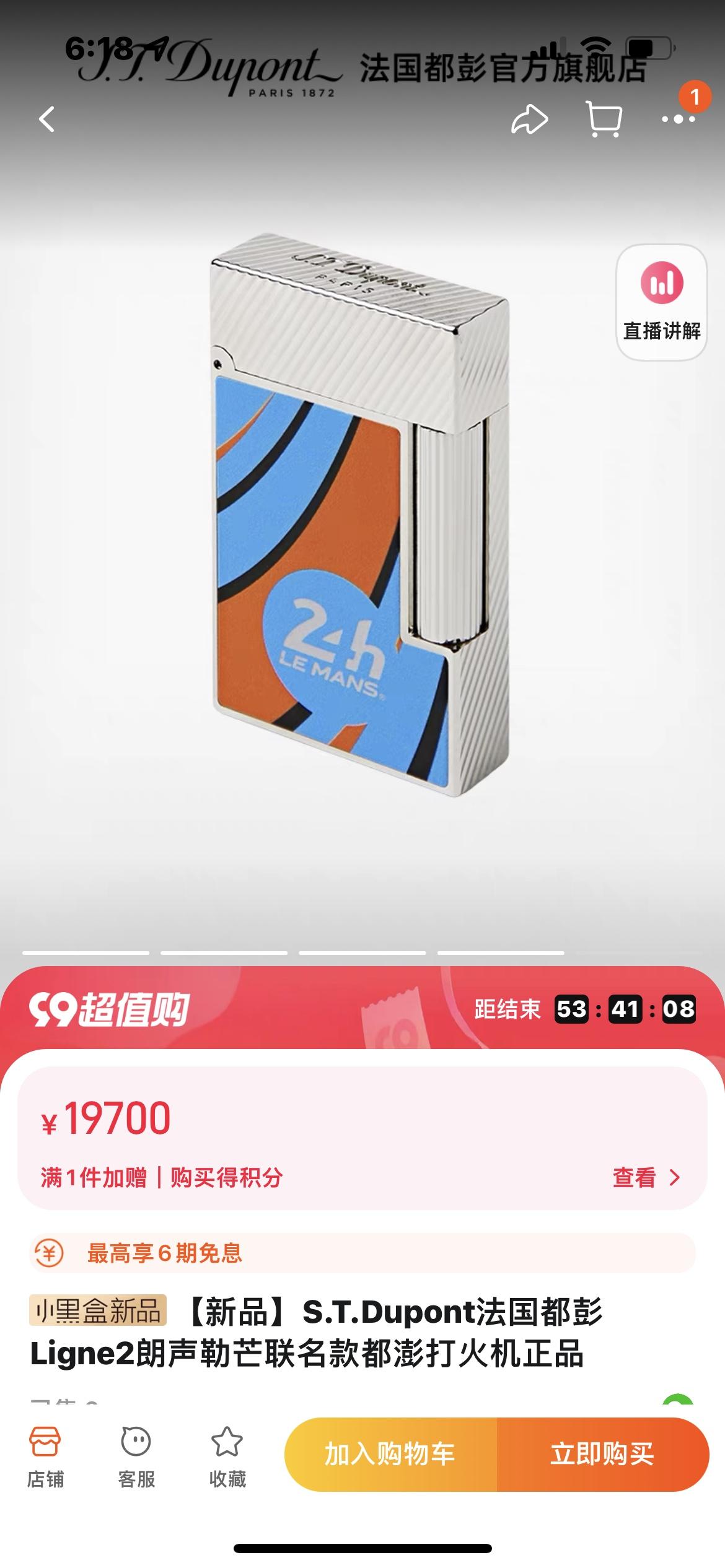Tap 查看 to view promotion details

click(646, 1177)
